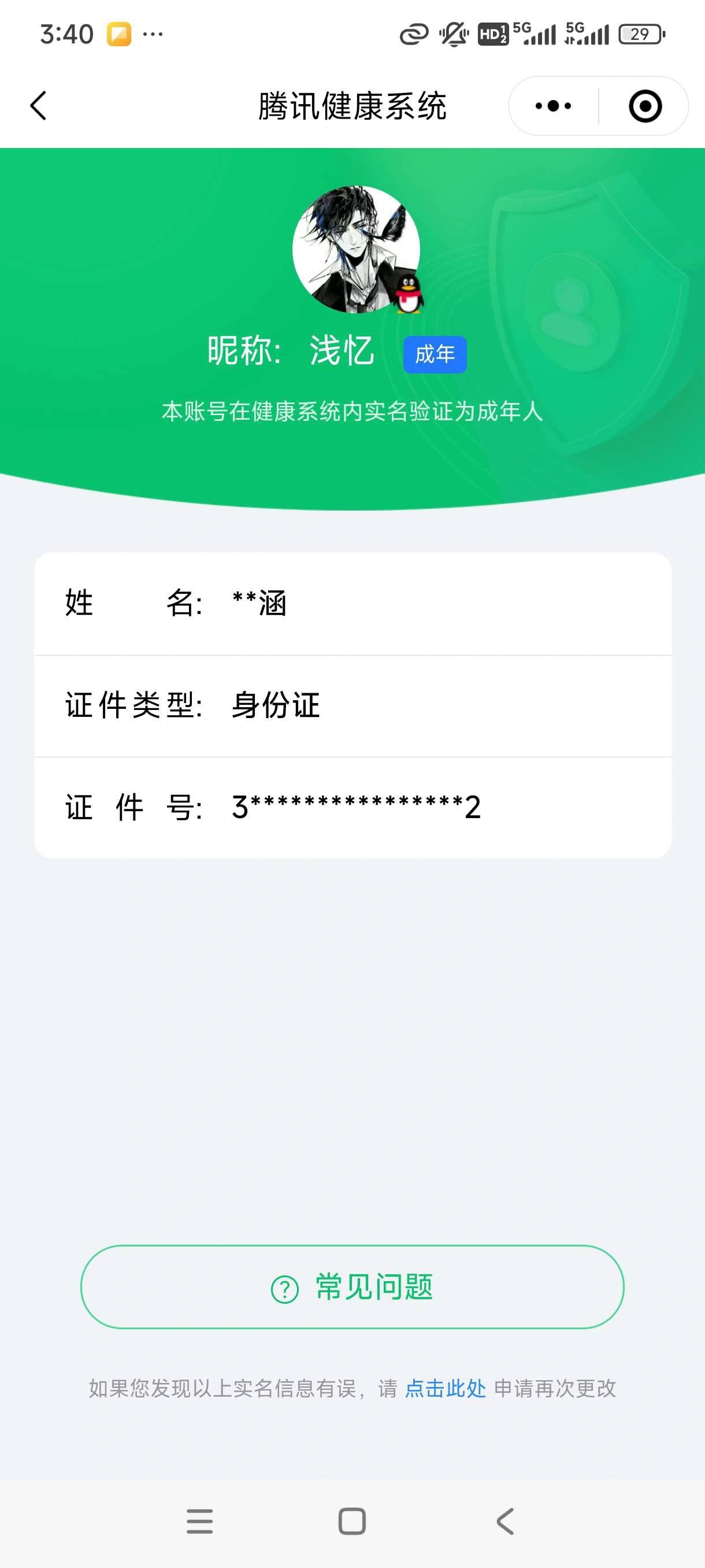This screenshot has width=705, height=1568.
Task: Click the capsule close/minimize circle icon
Action: pos(644,106)
